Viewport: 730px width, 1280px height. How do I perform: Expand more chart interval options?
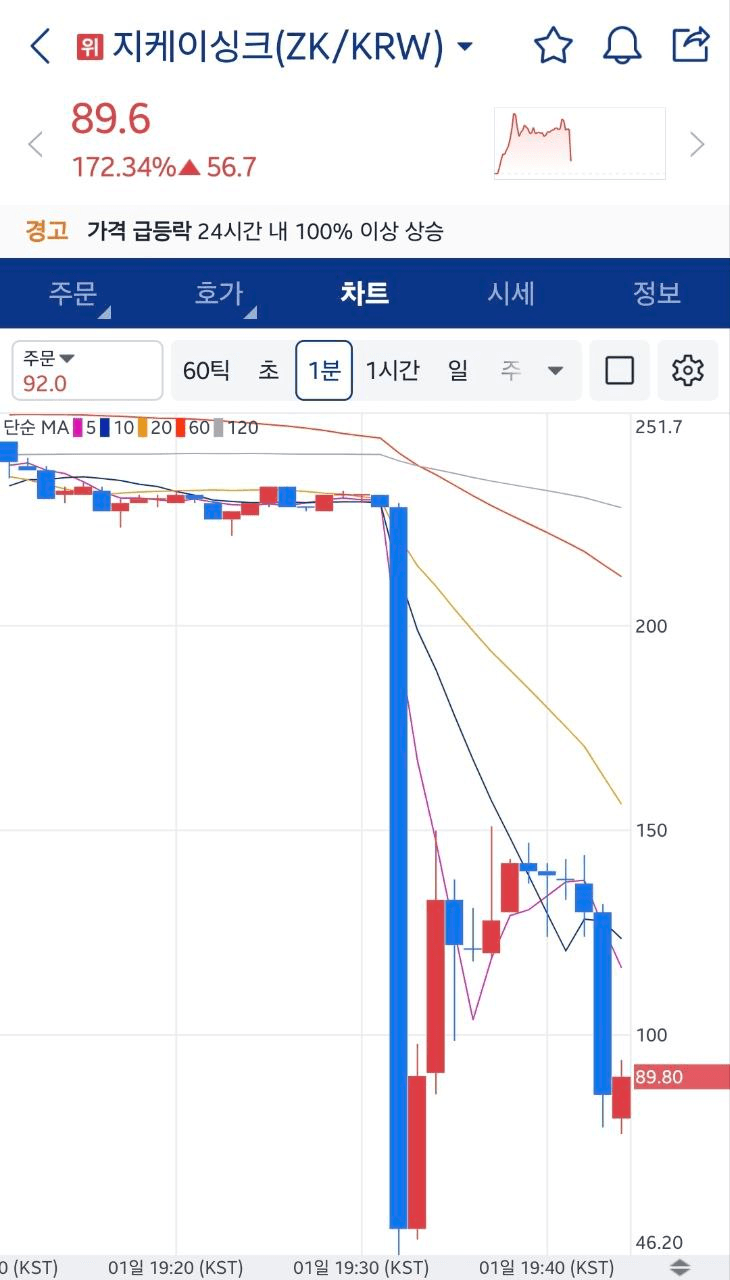(555, 371)
